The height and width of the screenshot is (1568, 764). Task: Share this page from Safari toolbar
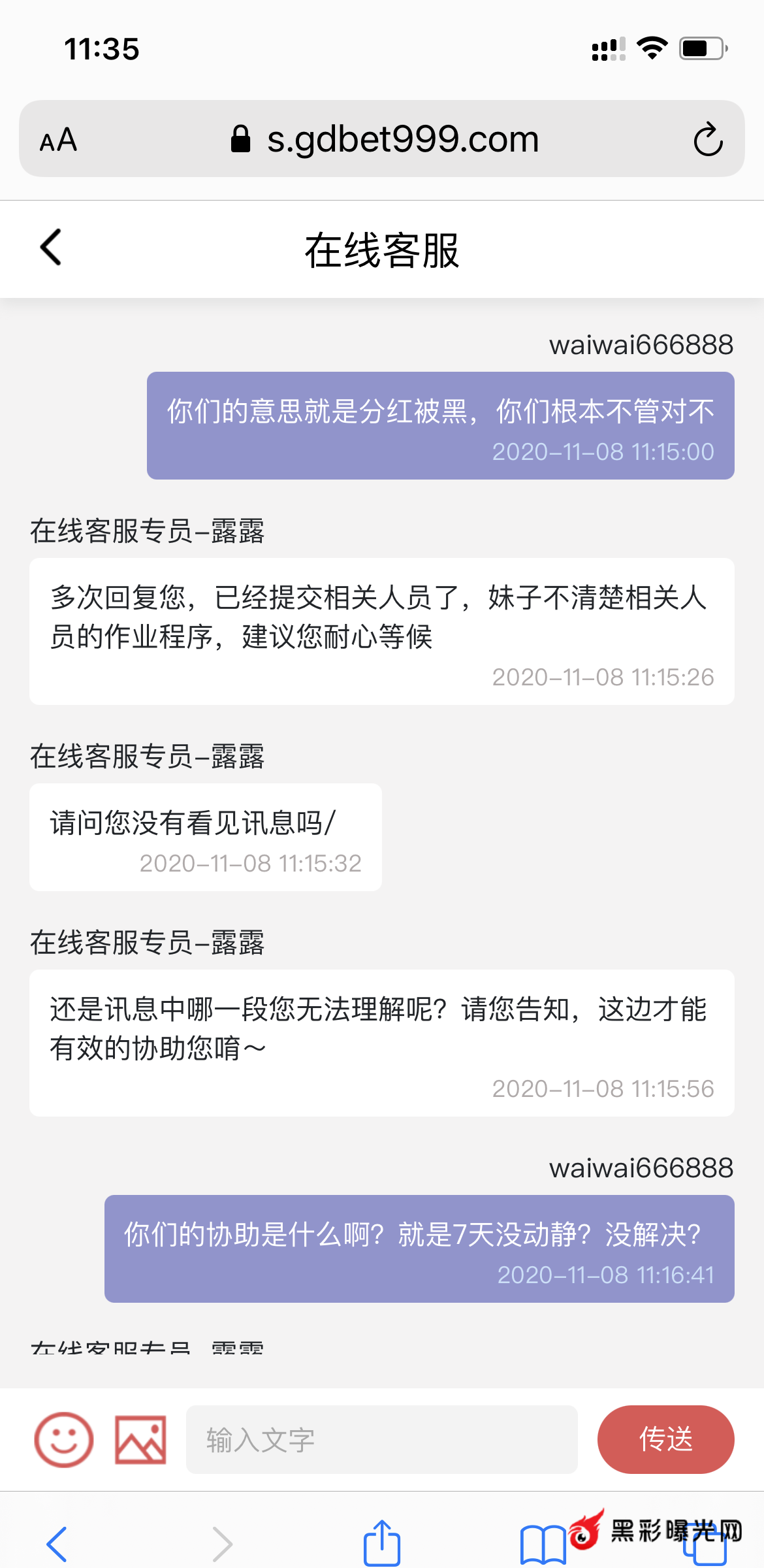tap(382, 1543)
